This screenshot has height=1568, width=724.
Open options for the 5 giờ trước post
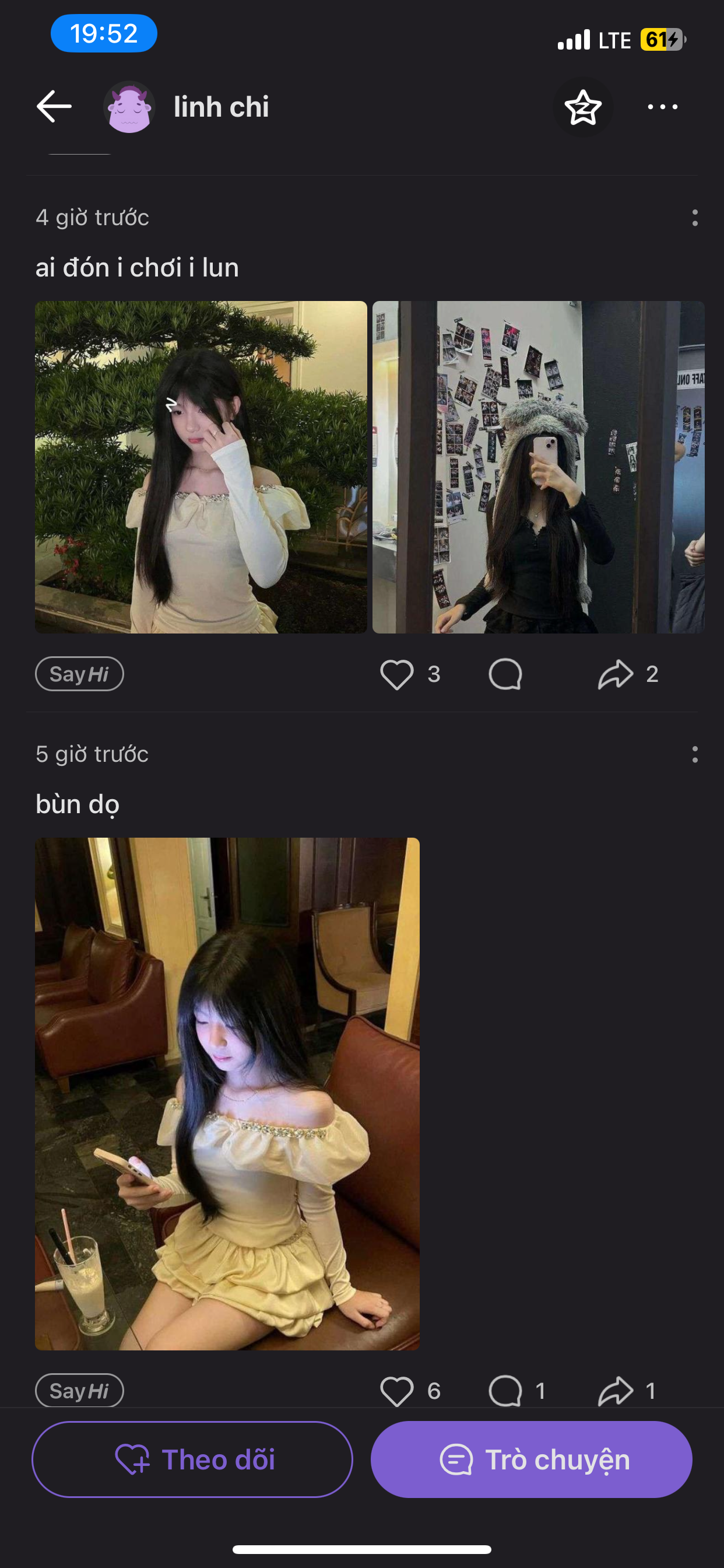[695, 755]
